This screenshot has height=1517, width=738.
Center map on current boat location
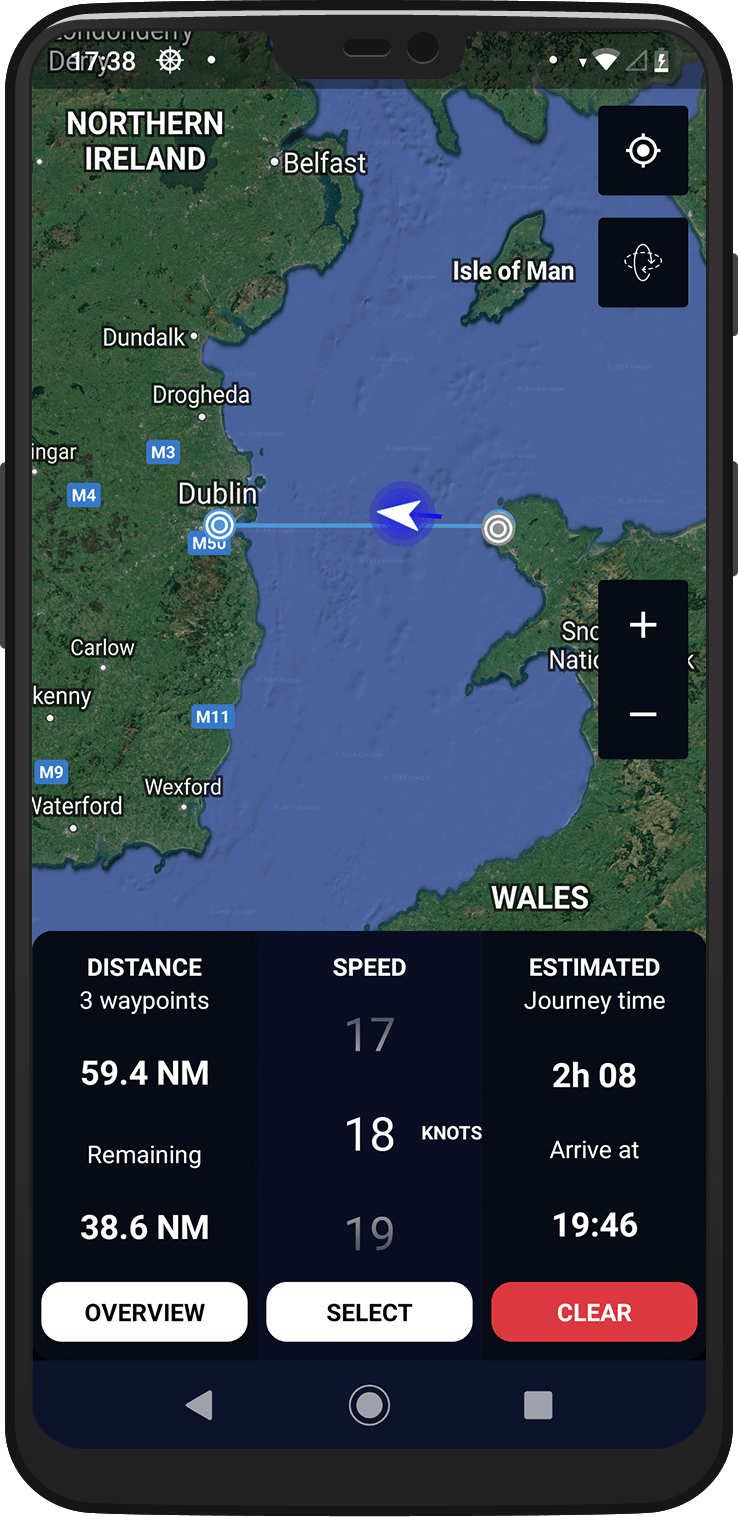pyautogui.click(x=643, y=151)
